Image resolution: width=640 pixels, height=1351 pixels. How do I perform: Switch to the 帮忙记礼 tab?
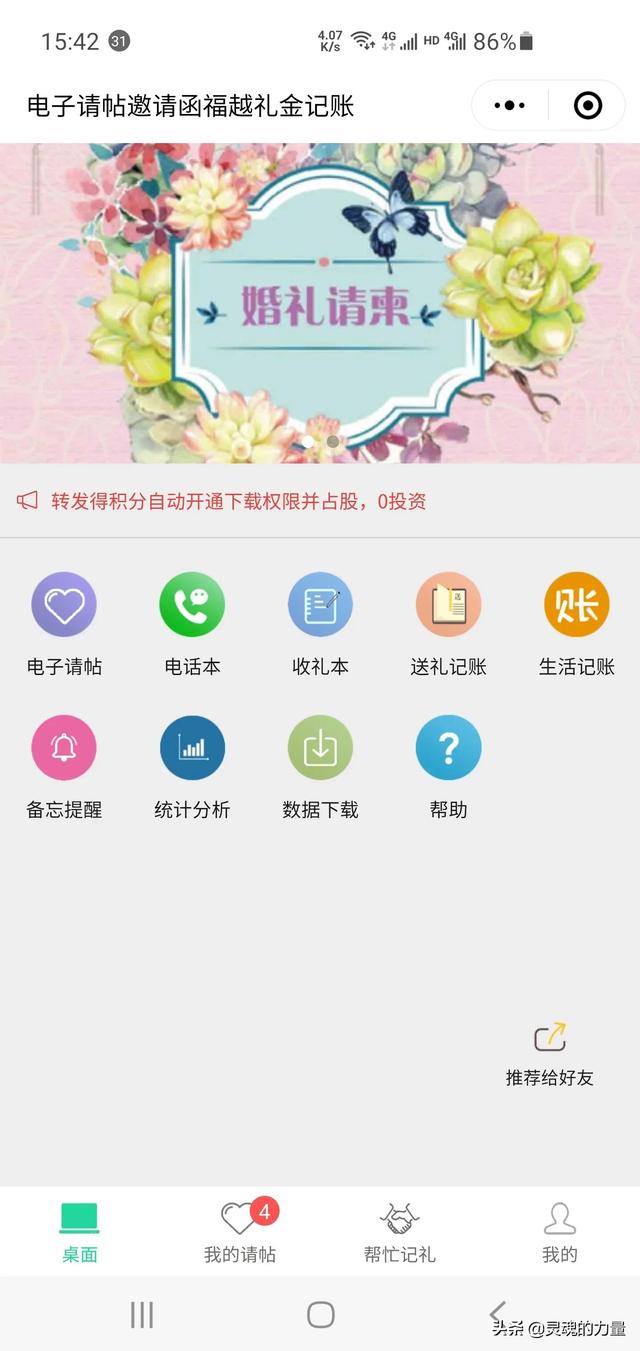tap(400, 1232)
